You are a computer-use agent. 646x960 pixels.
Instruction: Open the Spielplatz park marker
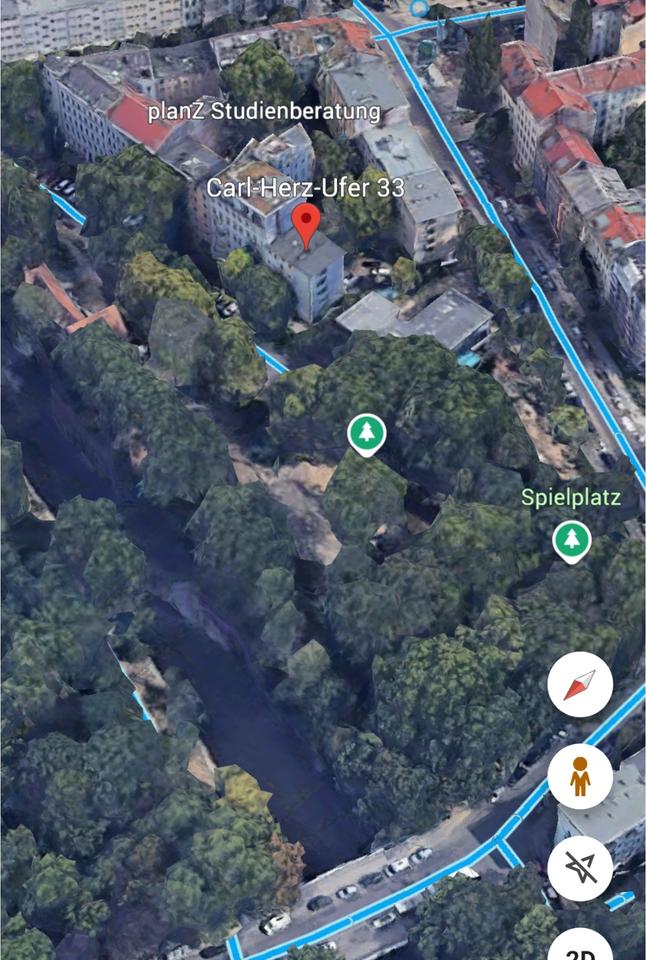572,540
